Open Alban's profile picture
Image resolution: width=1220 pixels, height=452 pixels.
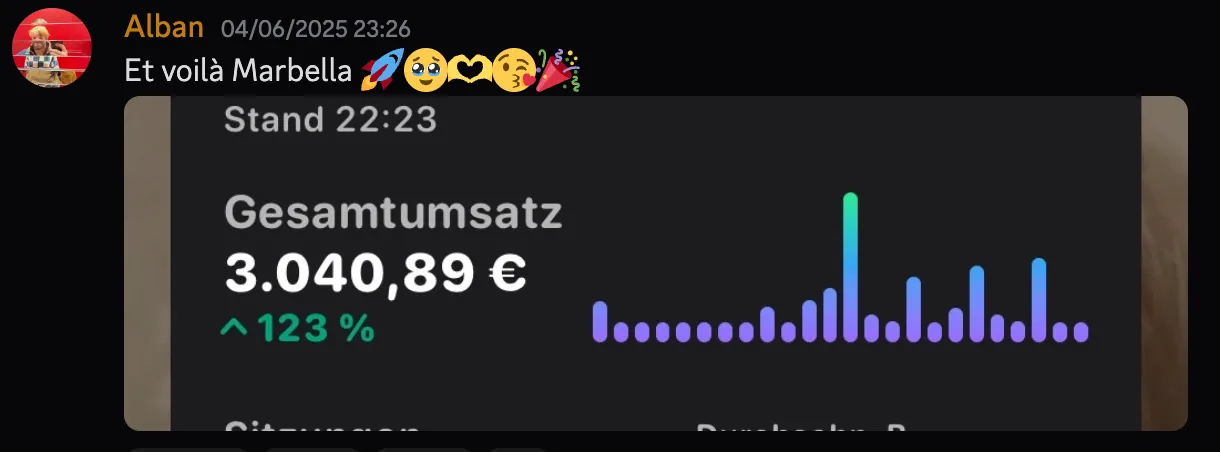point(52,47)
